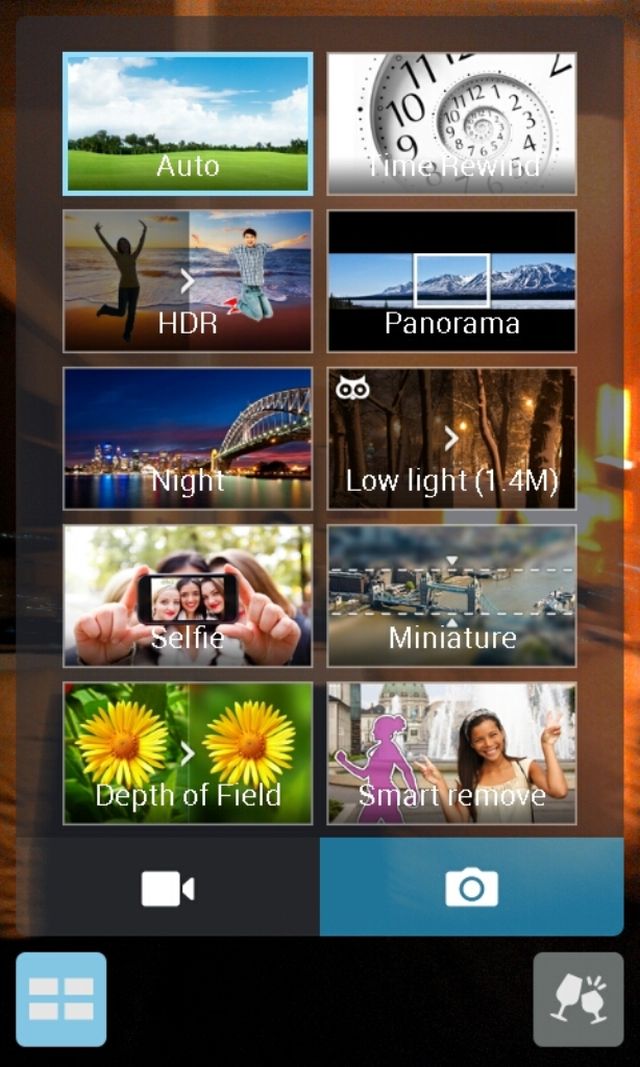
Task: Enable Night mode
Action: tap(188, 439)
